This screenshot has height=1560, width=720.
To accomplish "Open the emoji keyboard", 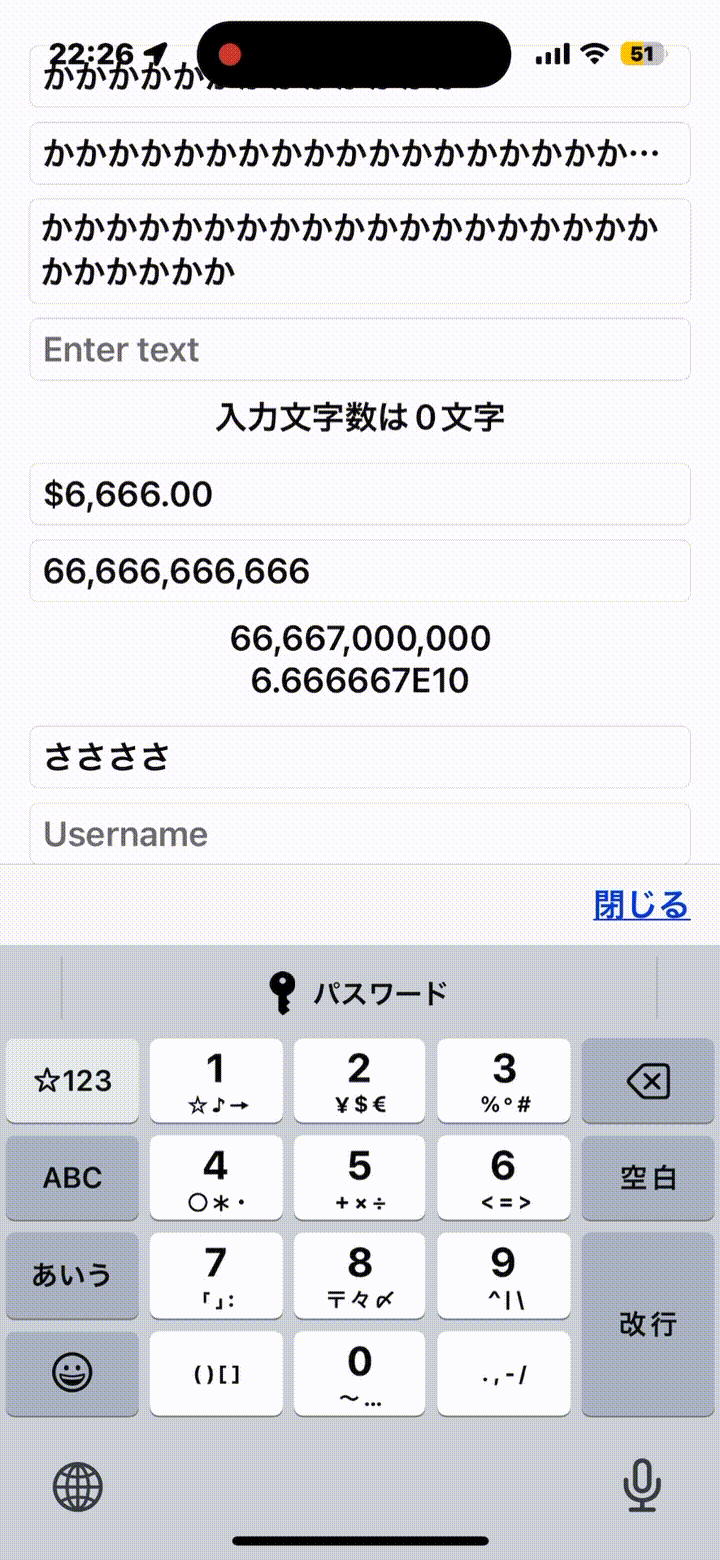I will coord(72,1373).
